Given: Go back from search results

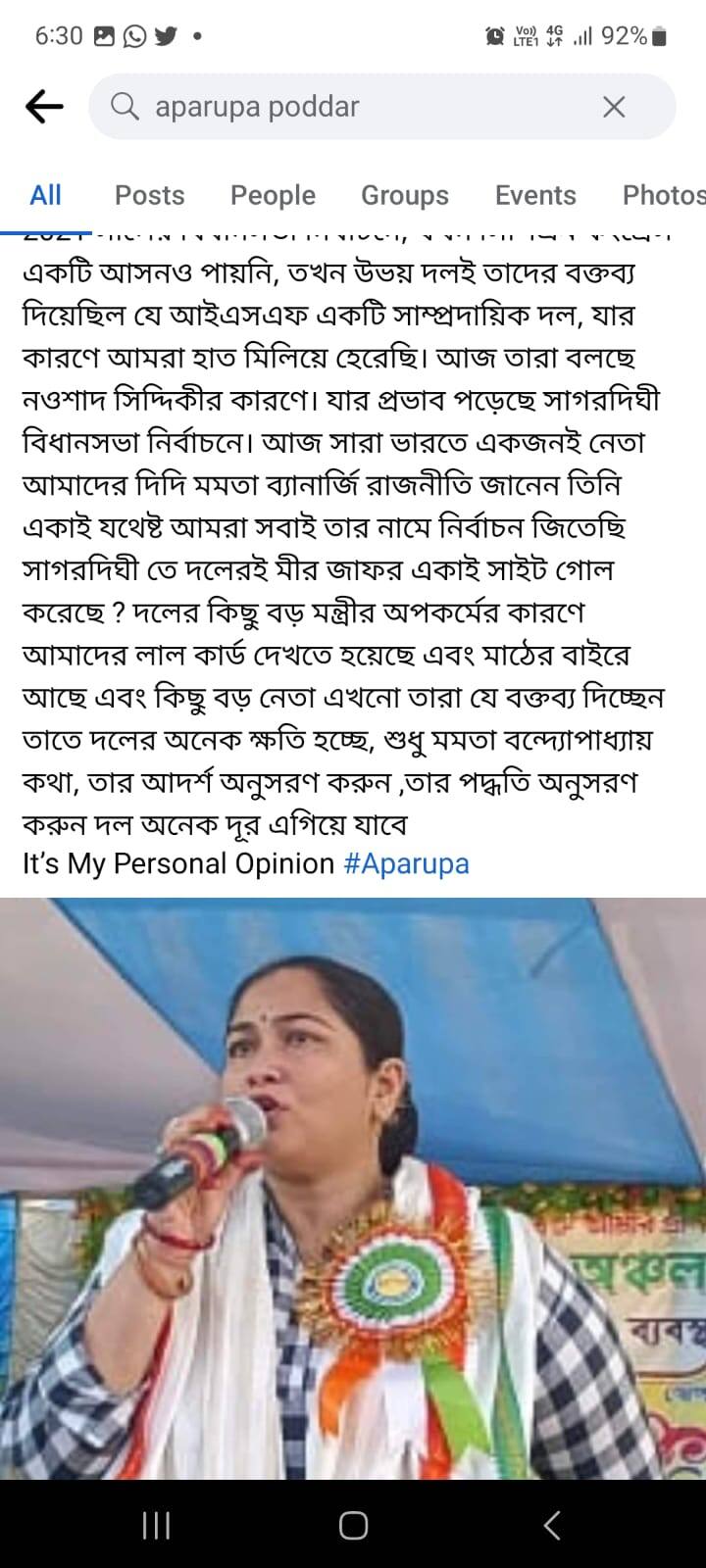Looking at the screenshot, I should pos(44,107).
